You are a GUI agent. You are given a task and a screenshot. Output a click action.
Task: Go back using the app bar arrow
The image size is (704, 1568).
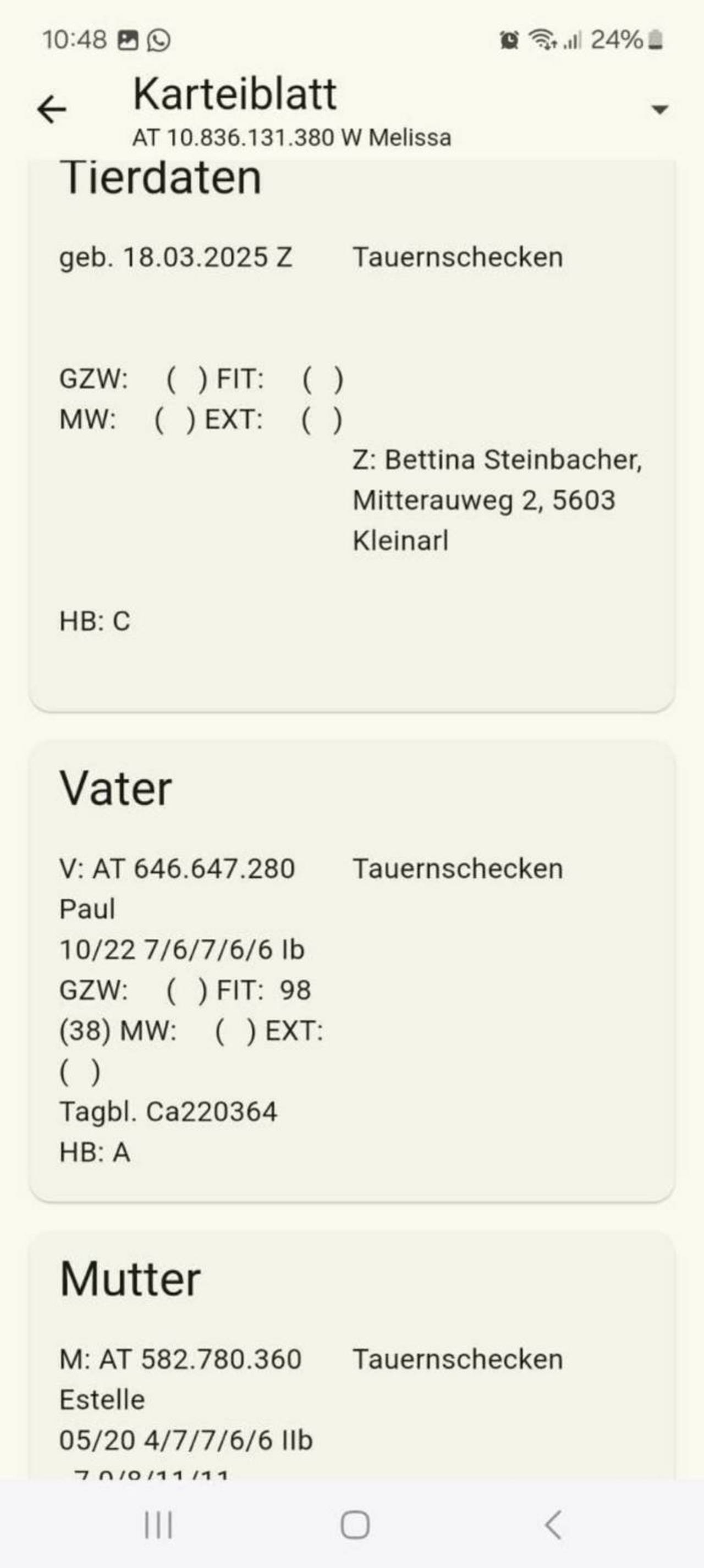51,110
